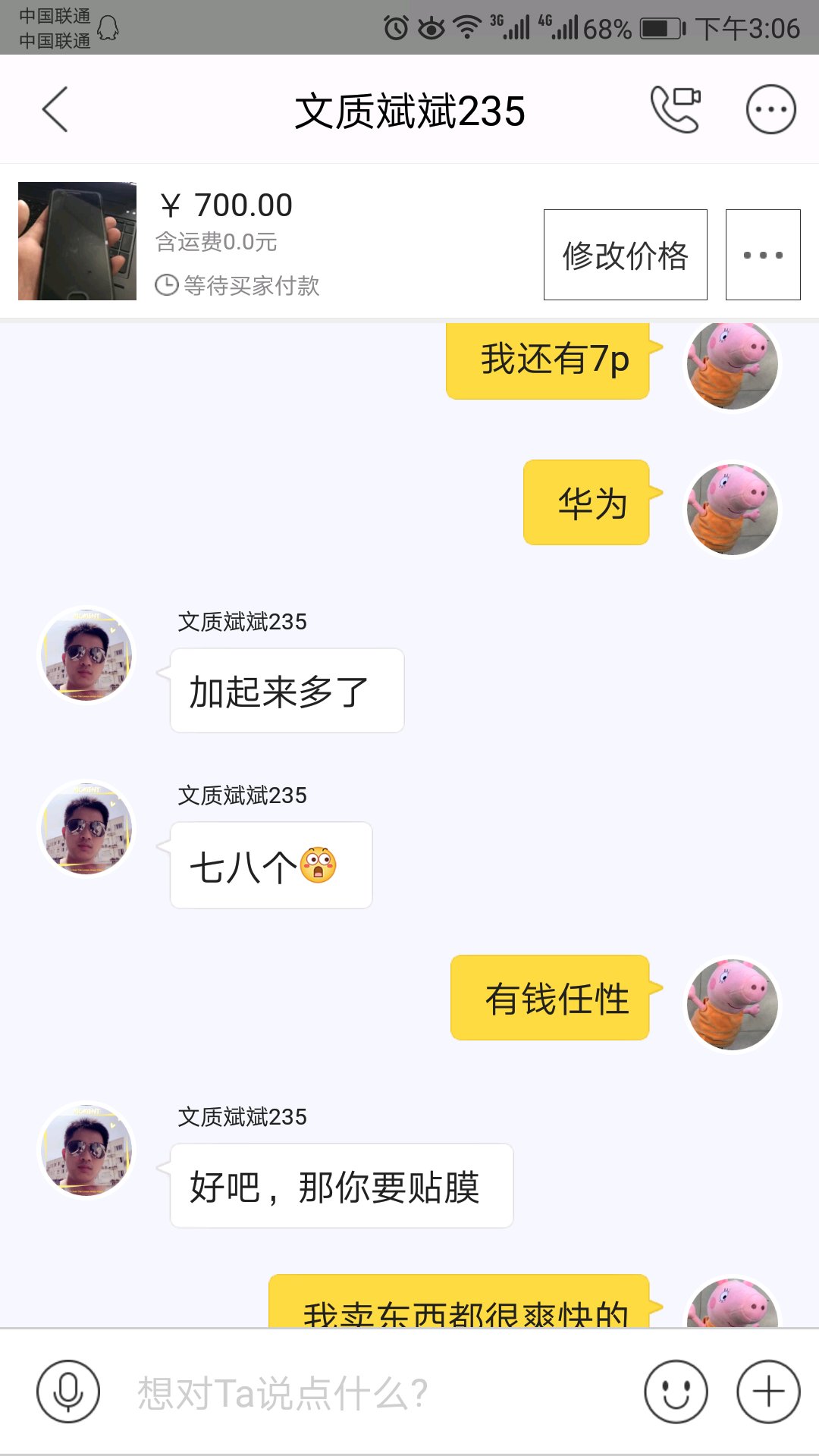Open the chat options menu in the header
The image size is (819, 1456).
(x=770, y=110)
